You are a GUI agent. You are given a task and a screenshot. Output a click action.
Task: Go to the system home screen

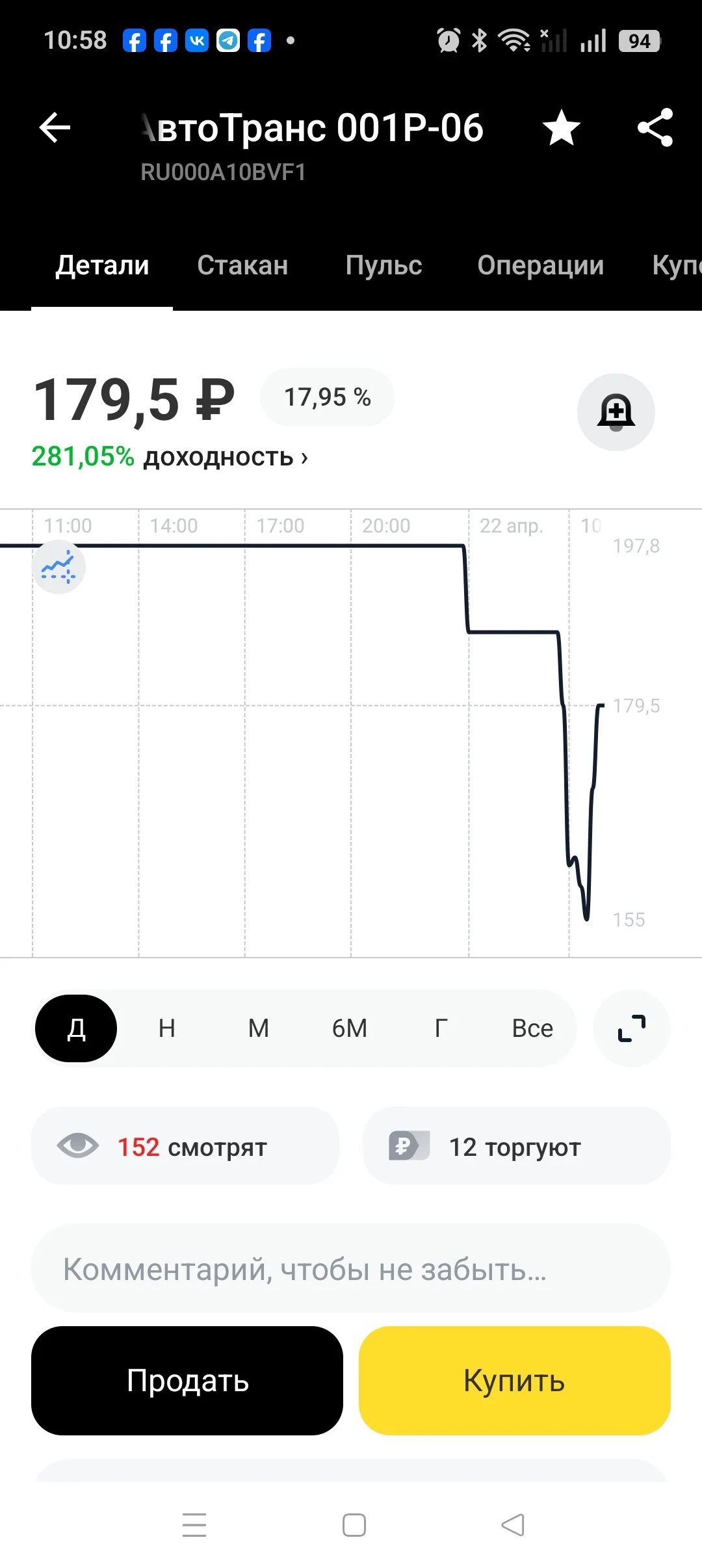tap(354, 1525)
